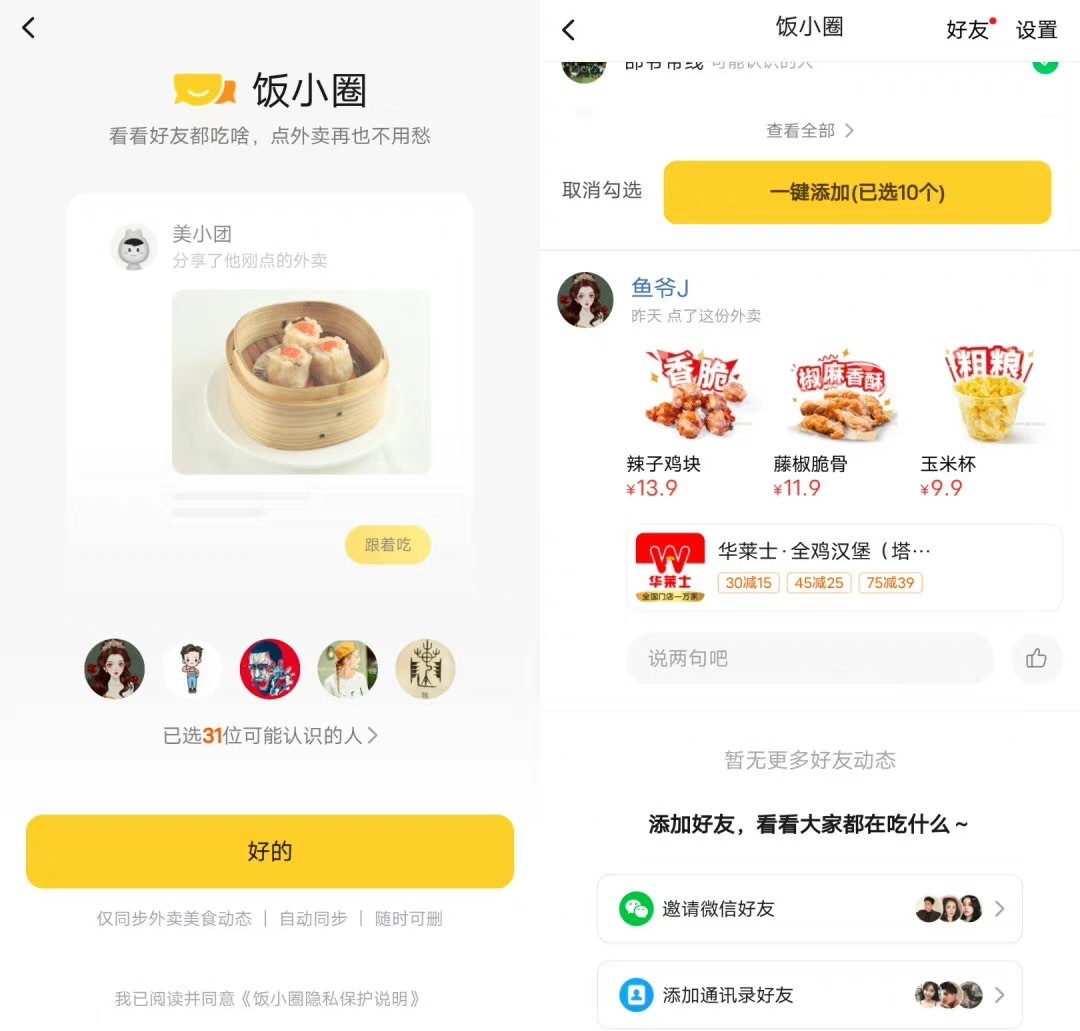The width and height of the screenshot is (1080, 1031).
Task: Tap the 说两句吧 comment field
Action: [x=809, y=658]
